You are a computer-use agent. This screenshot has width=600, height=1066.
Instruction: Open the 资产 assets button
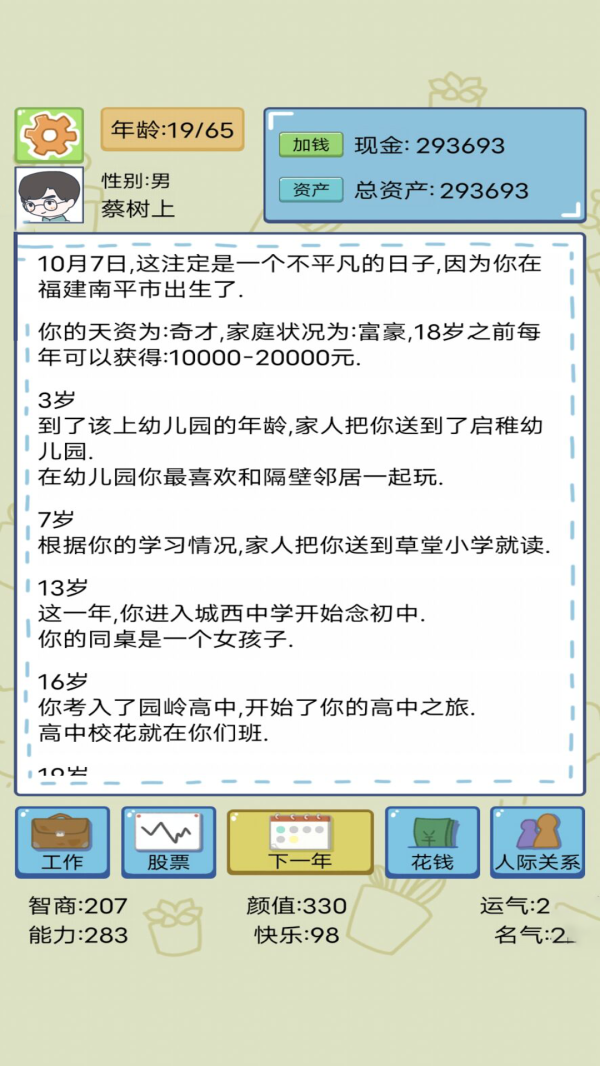click(310, 189)
